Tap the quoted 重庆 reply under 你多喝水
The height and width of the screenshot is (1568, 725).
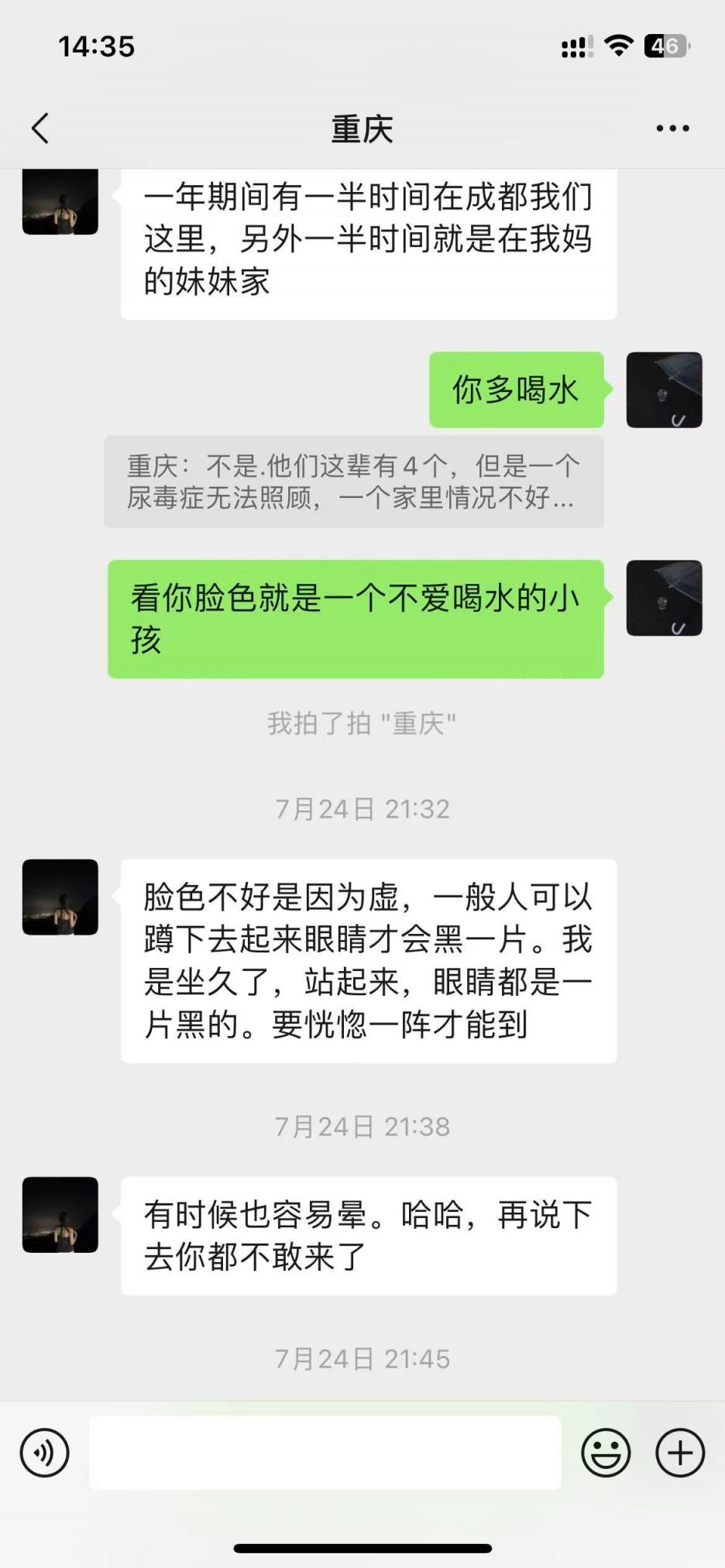tap(353, 482)
